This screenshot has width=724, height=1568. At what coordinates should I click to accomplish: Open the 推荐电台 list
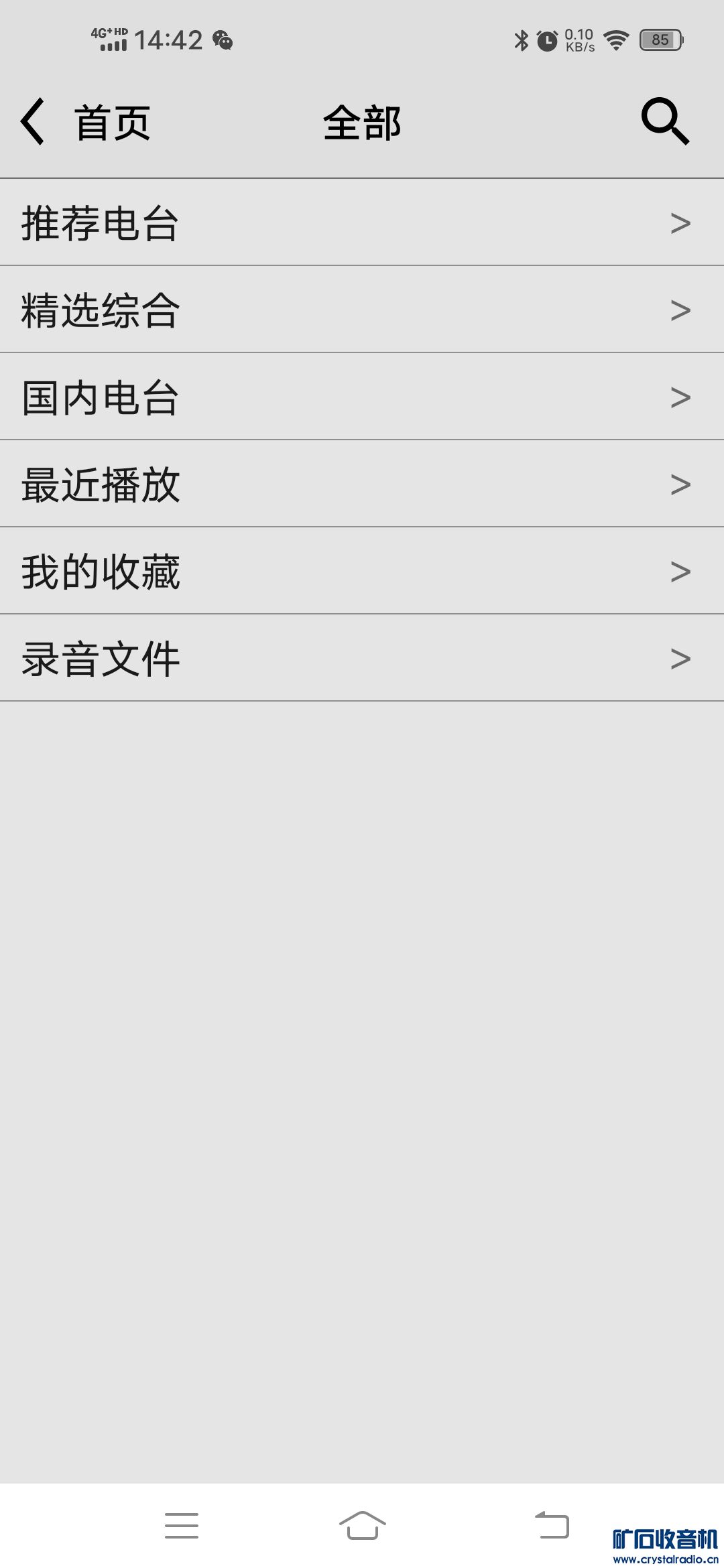click(362, 222)
